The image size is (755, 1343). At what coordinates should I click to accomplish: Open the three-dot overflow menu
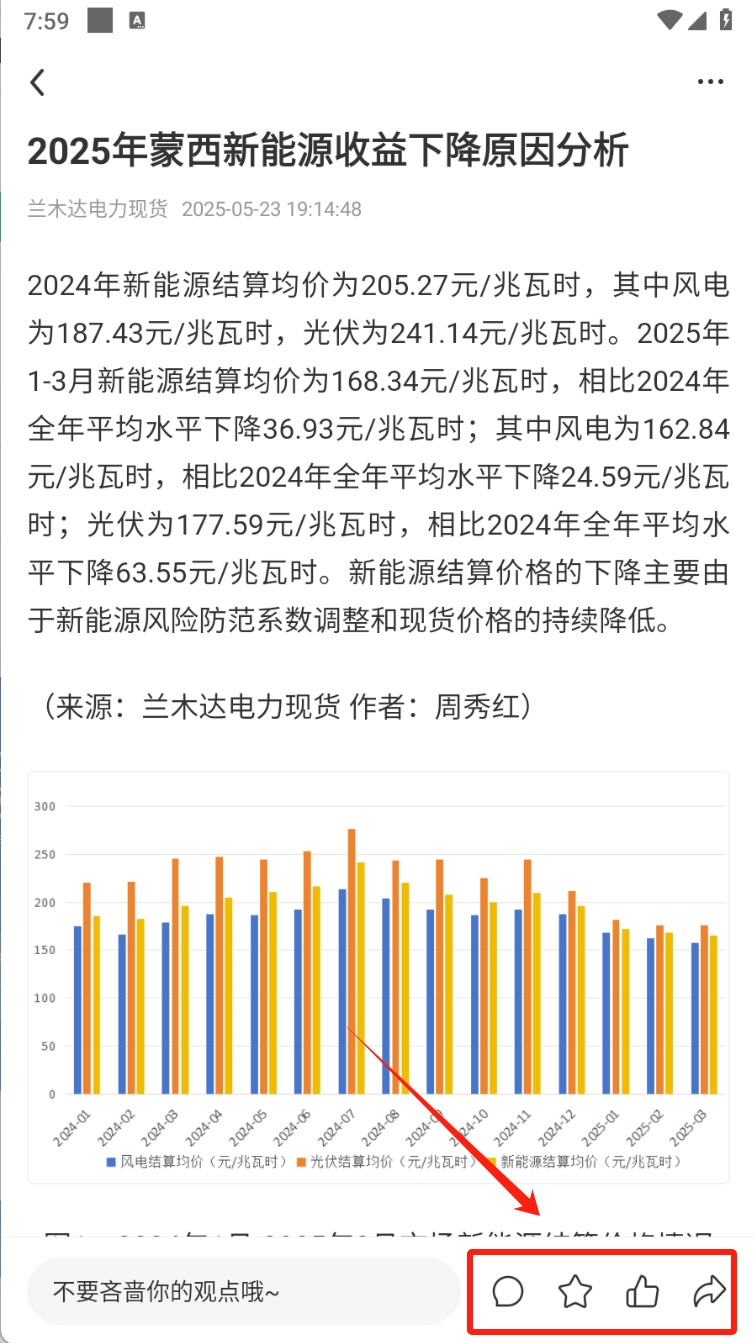pos(710,82)
